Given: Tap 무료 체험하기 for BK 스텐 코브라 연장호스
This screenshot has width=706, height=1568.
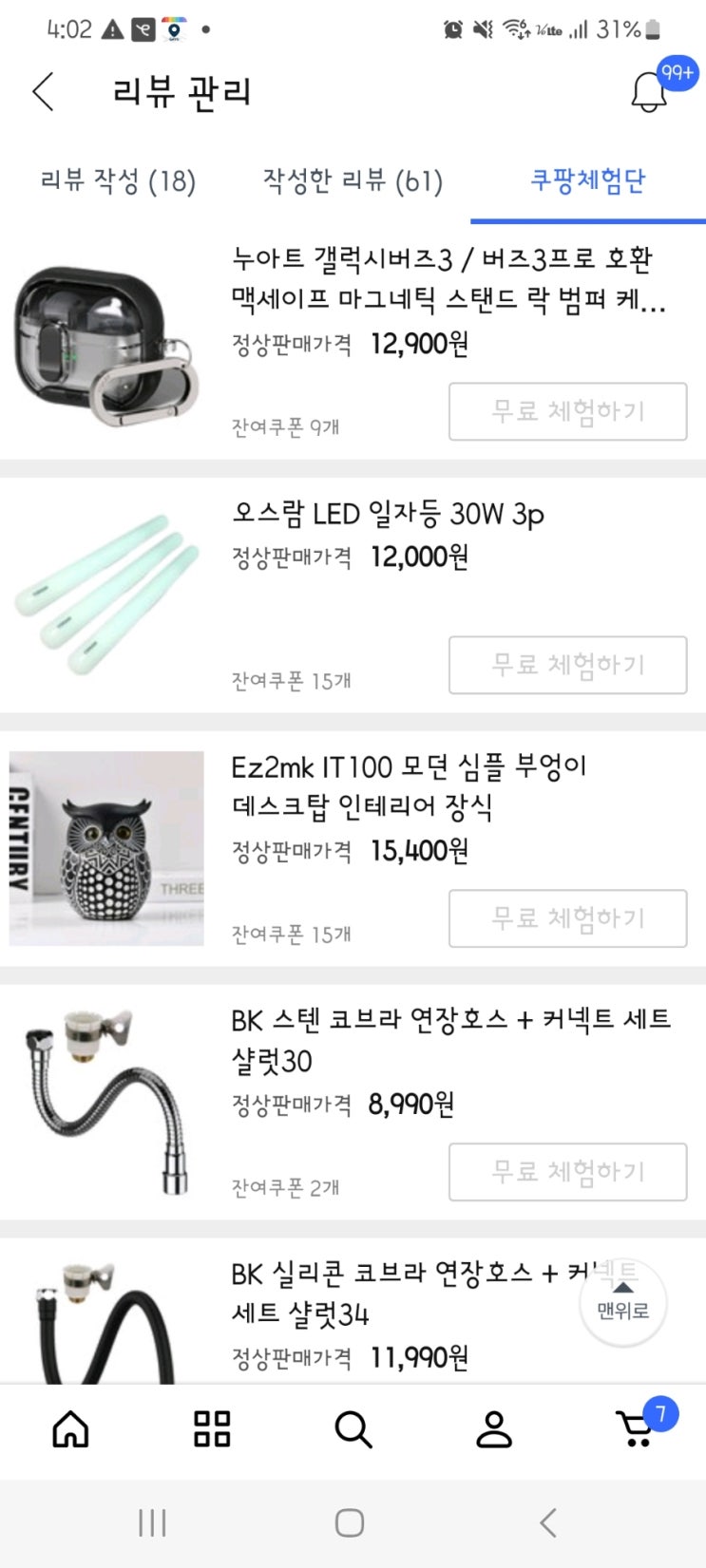Looking at the screenshot, I should click(567, 1172).
